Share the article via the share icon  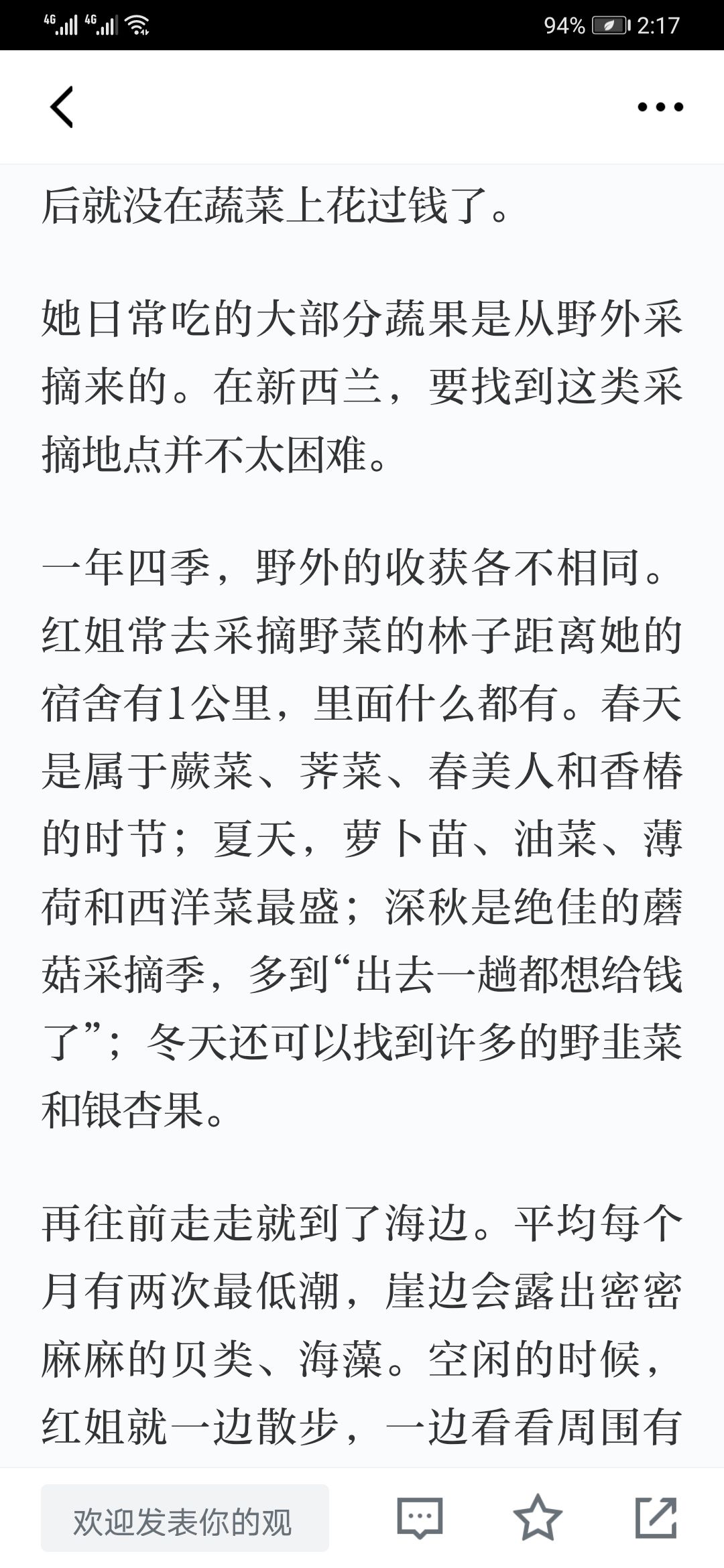(656, 1517)
